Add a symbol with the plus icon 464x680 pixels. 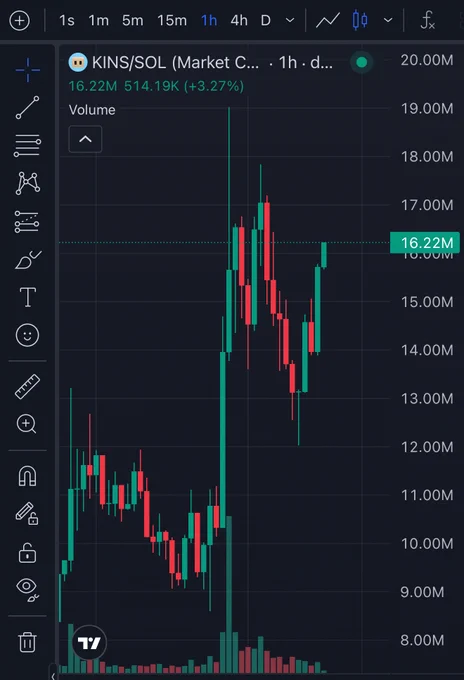click(20, 20)
